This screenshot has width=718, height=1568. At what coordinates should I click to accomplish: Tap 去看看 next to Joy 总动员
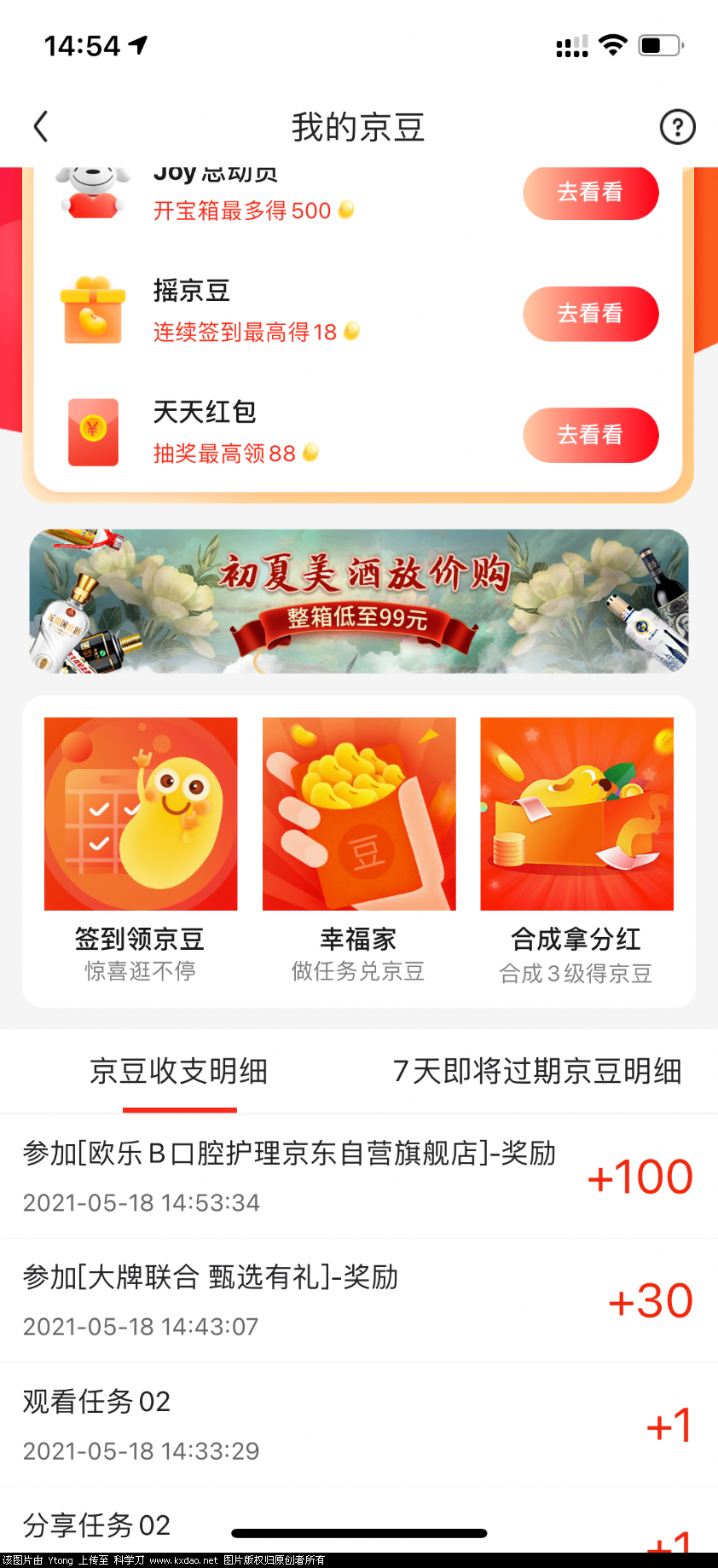(590, 194)
